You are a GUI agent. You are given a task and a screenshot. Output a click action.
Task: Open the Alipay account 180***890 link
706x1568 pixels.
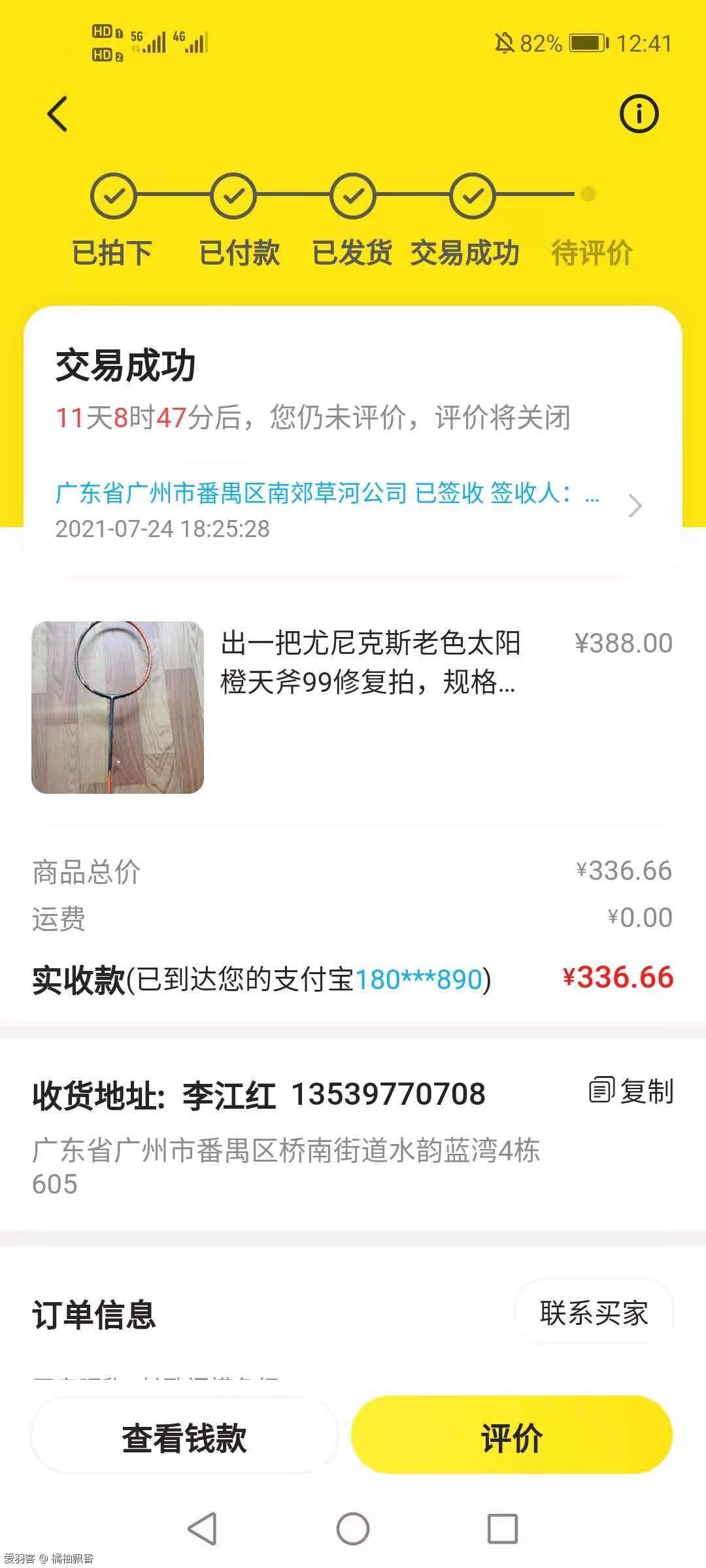tap(418, 979)
